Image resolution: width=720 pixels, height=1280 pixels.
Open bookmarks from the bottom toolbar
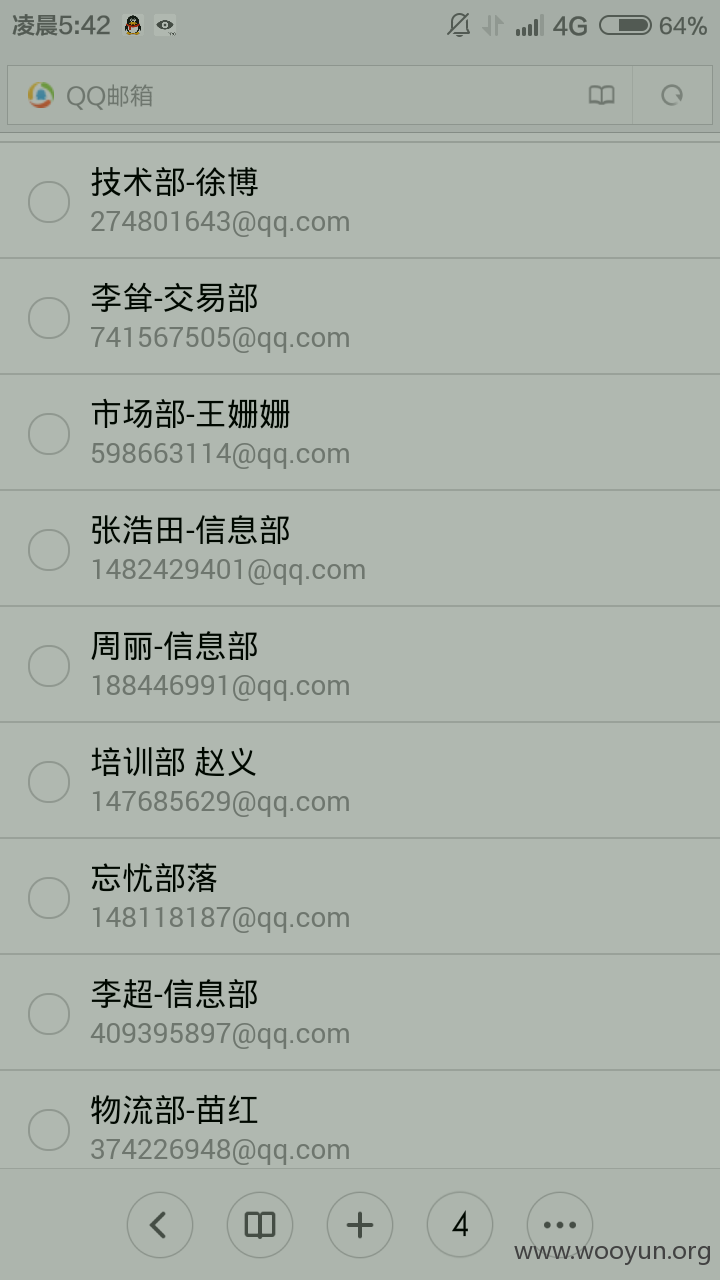(x=260, y=1225)
